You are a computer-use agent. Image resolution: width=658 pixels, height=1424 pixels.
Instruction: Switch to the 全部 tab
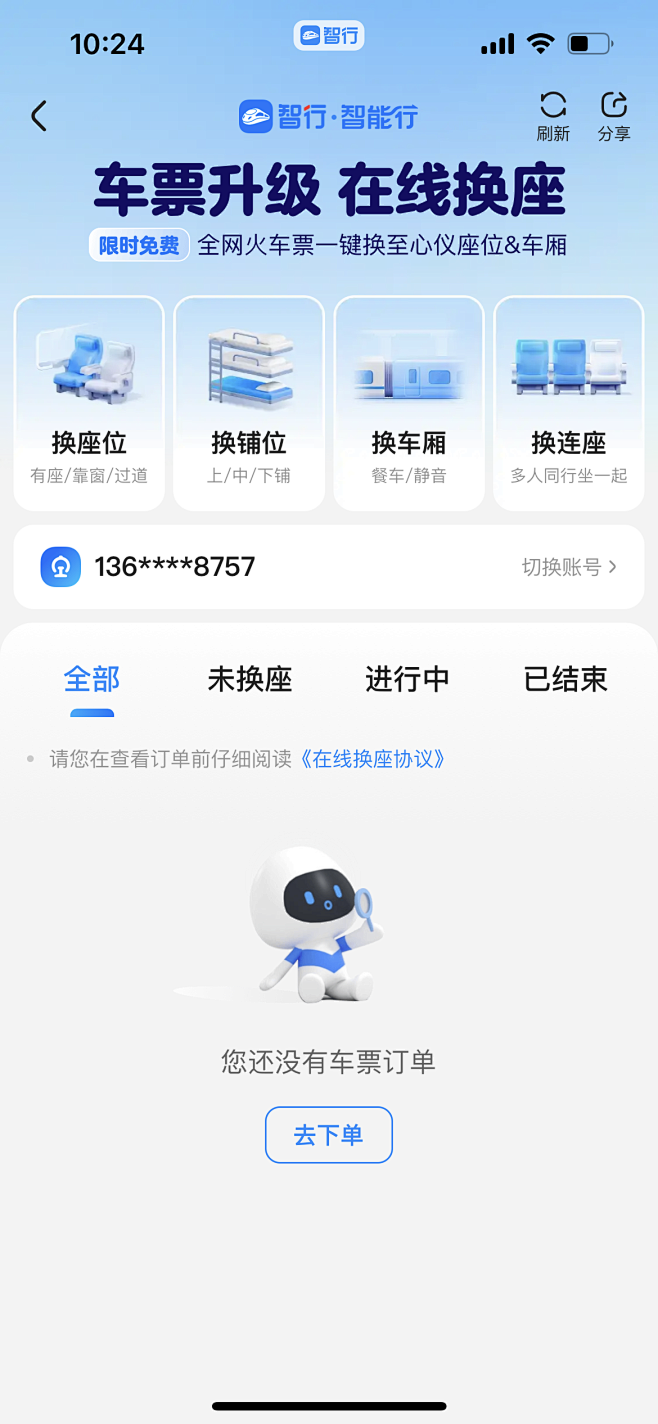tap(92, 680)
